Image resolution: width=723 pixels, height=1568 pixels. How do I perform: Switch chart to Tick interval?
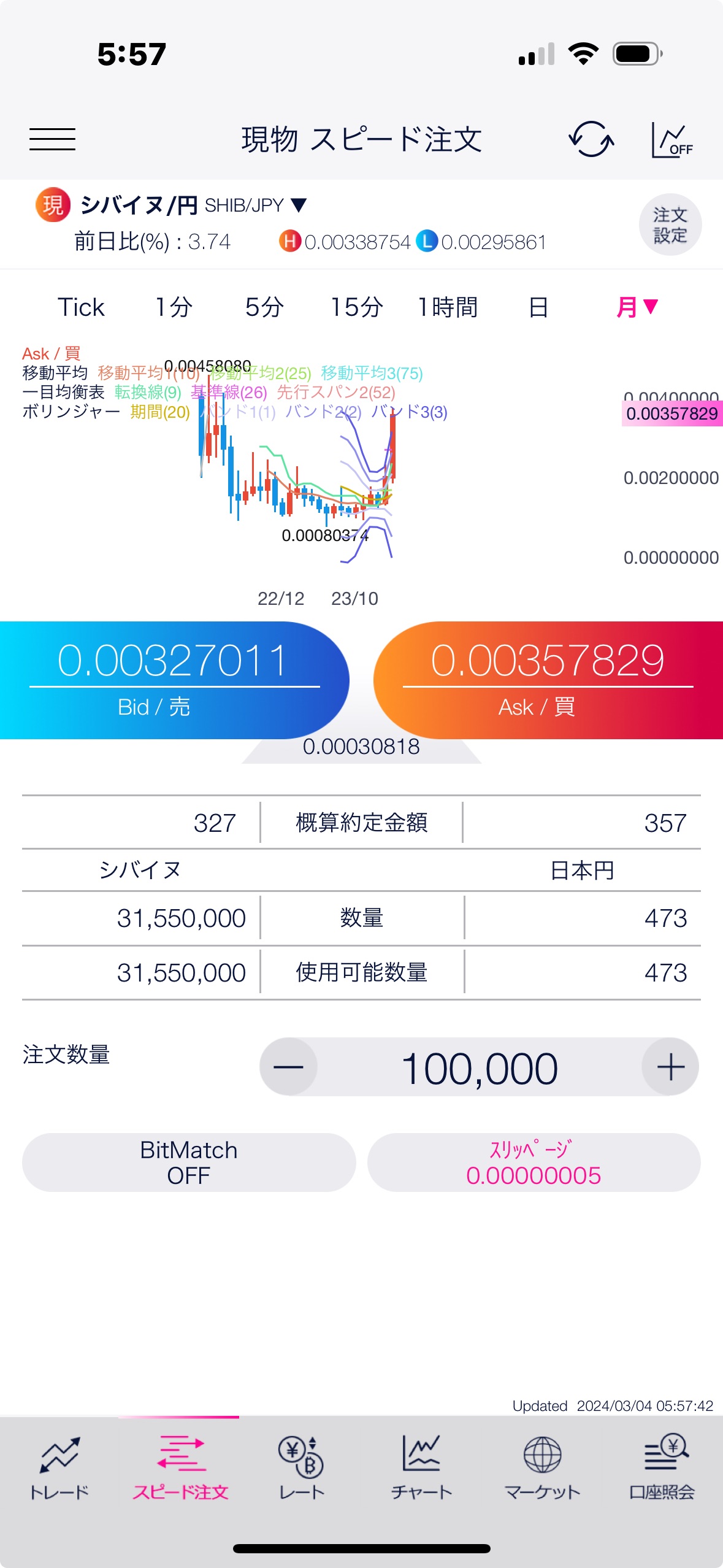81,307
